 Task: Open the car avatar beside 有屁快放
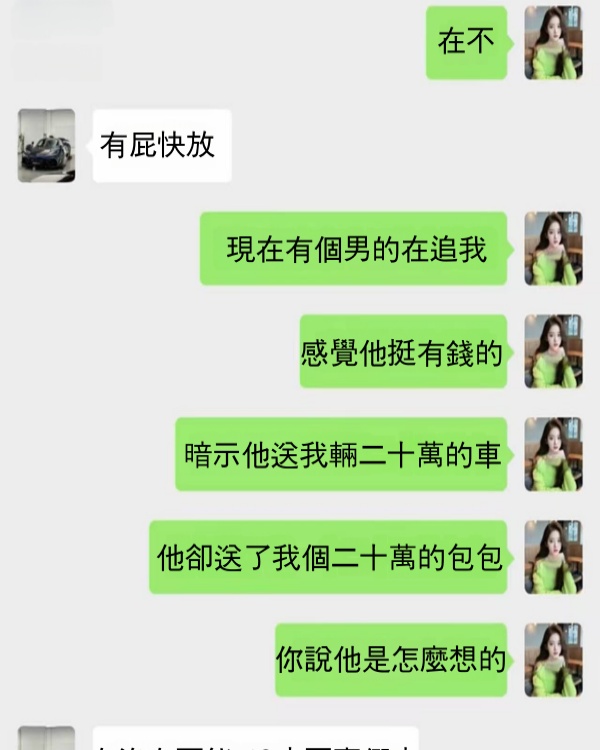(x=46, y=146)
